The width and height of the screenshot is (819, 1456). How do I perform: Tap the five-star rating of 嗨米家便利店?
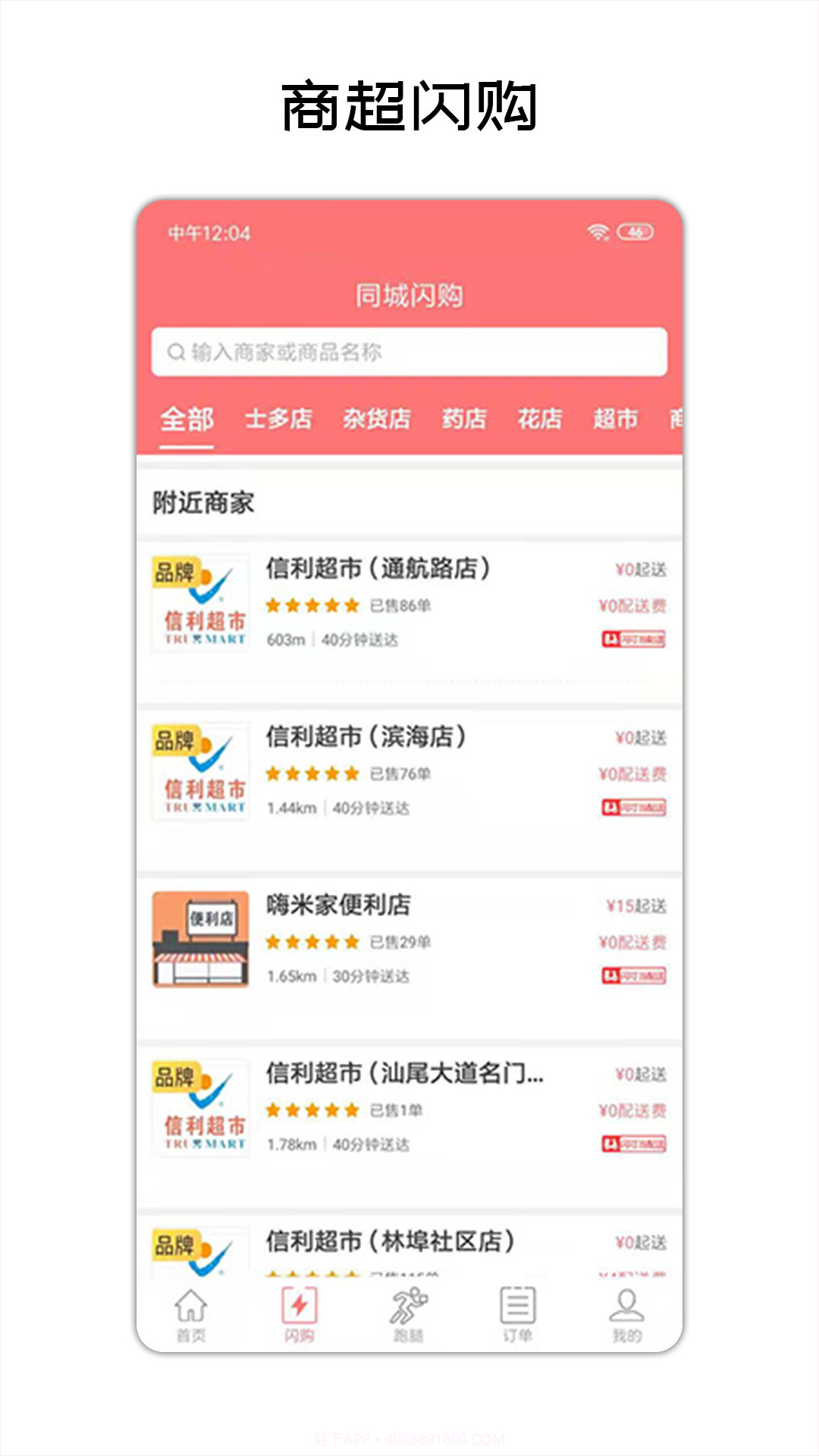click(x=310, y=940)
